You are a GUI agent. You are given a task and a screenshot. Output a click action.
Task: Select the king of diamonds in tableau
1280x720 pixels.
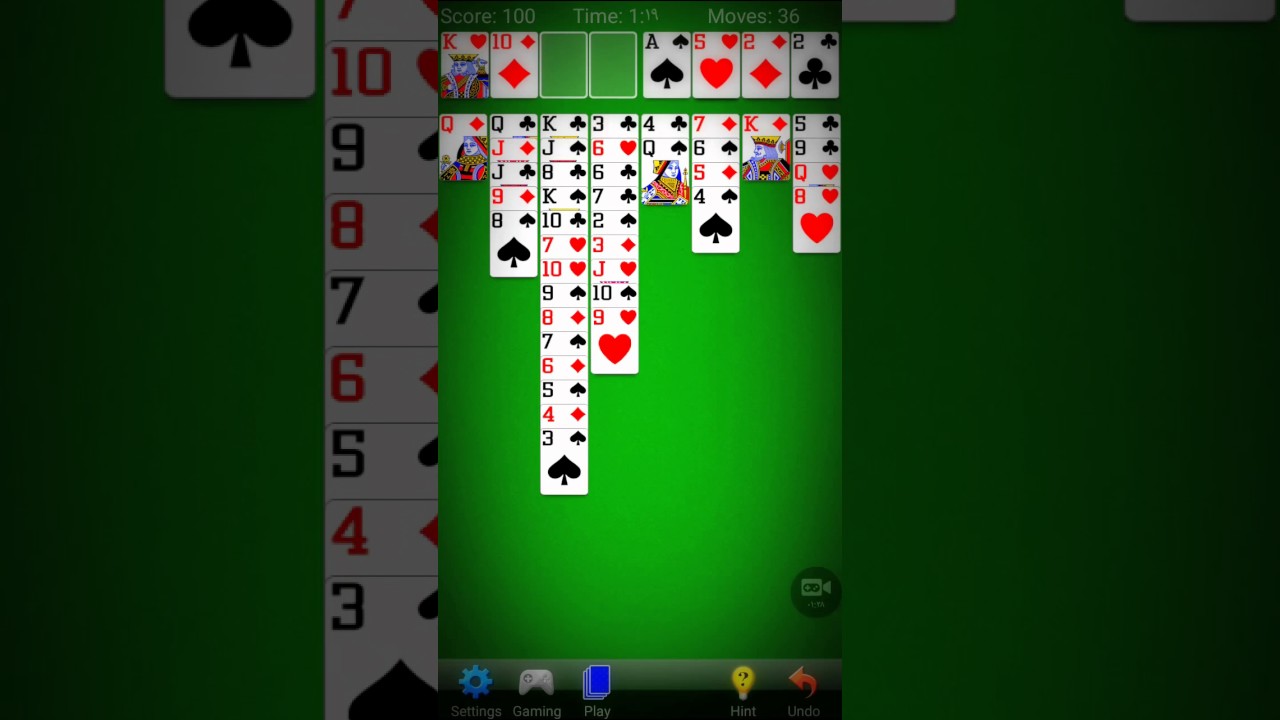(x=766, y=148)
